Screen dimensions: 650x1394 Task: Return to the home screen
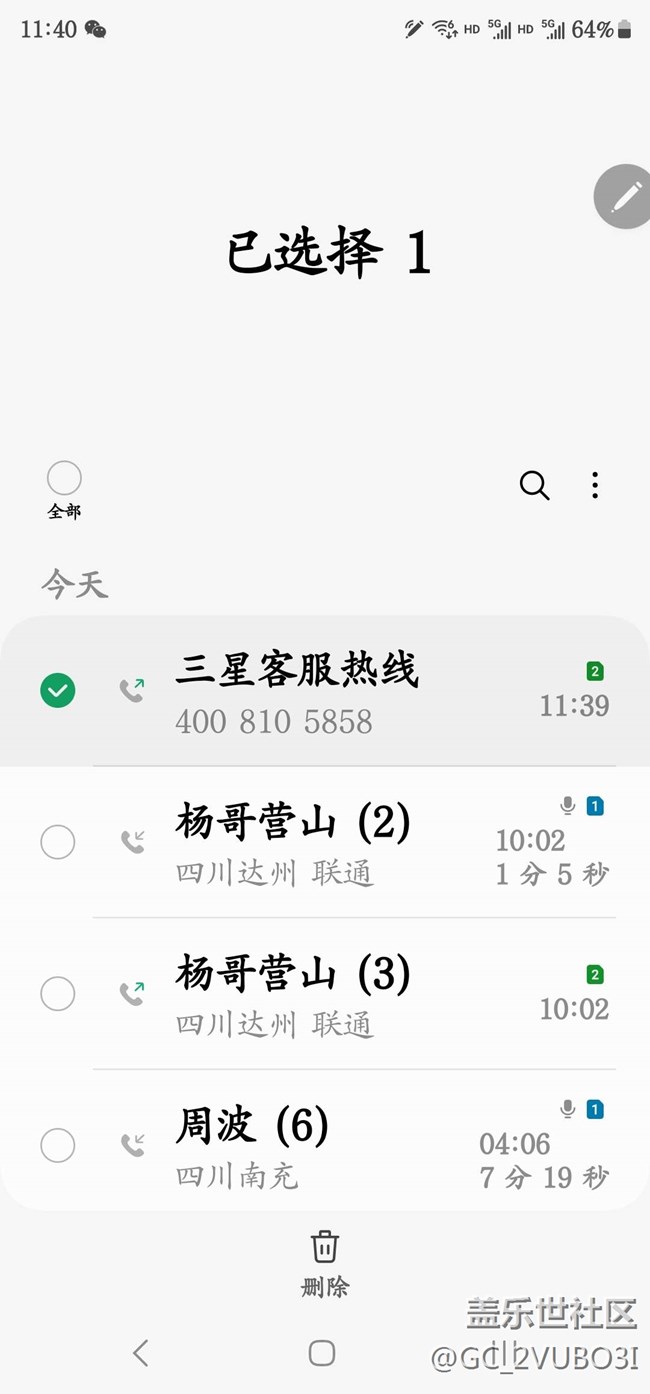[322, 1353]
